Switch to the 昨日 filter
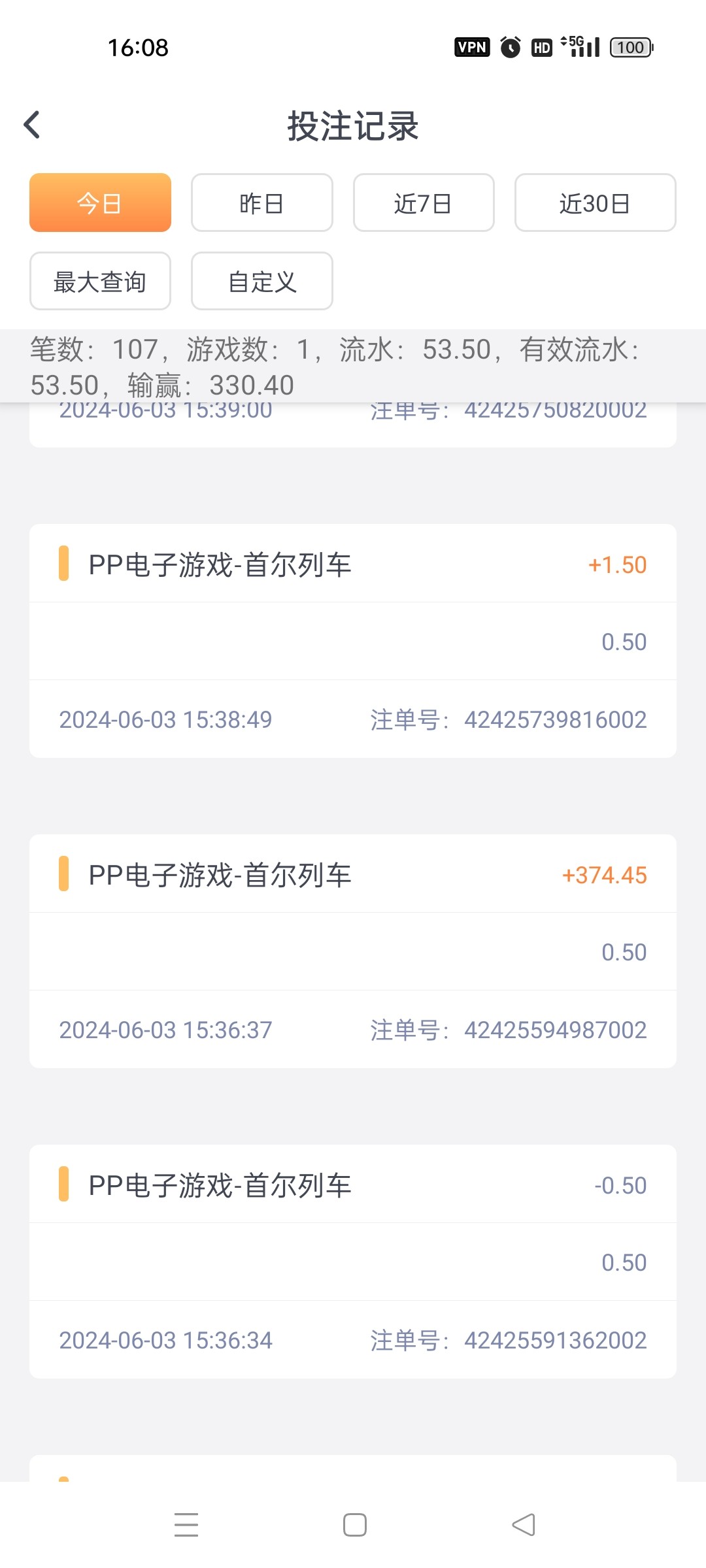The height and width of the screenshot is (1568, 706). coord(261,203)
